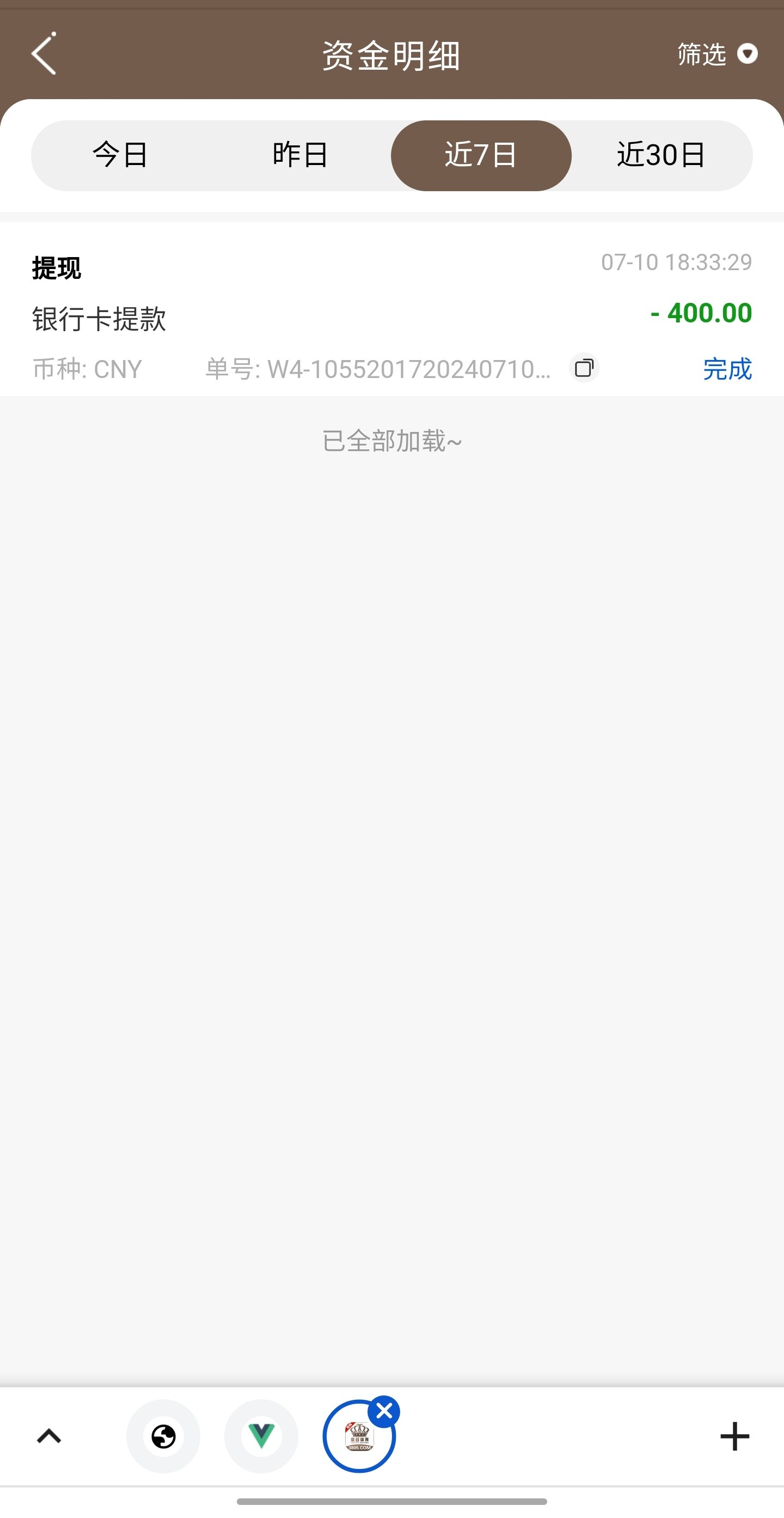Switch to the 昨日 tab

[x=301, y=155]
